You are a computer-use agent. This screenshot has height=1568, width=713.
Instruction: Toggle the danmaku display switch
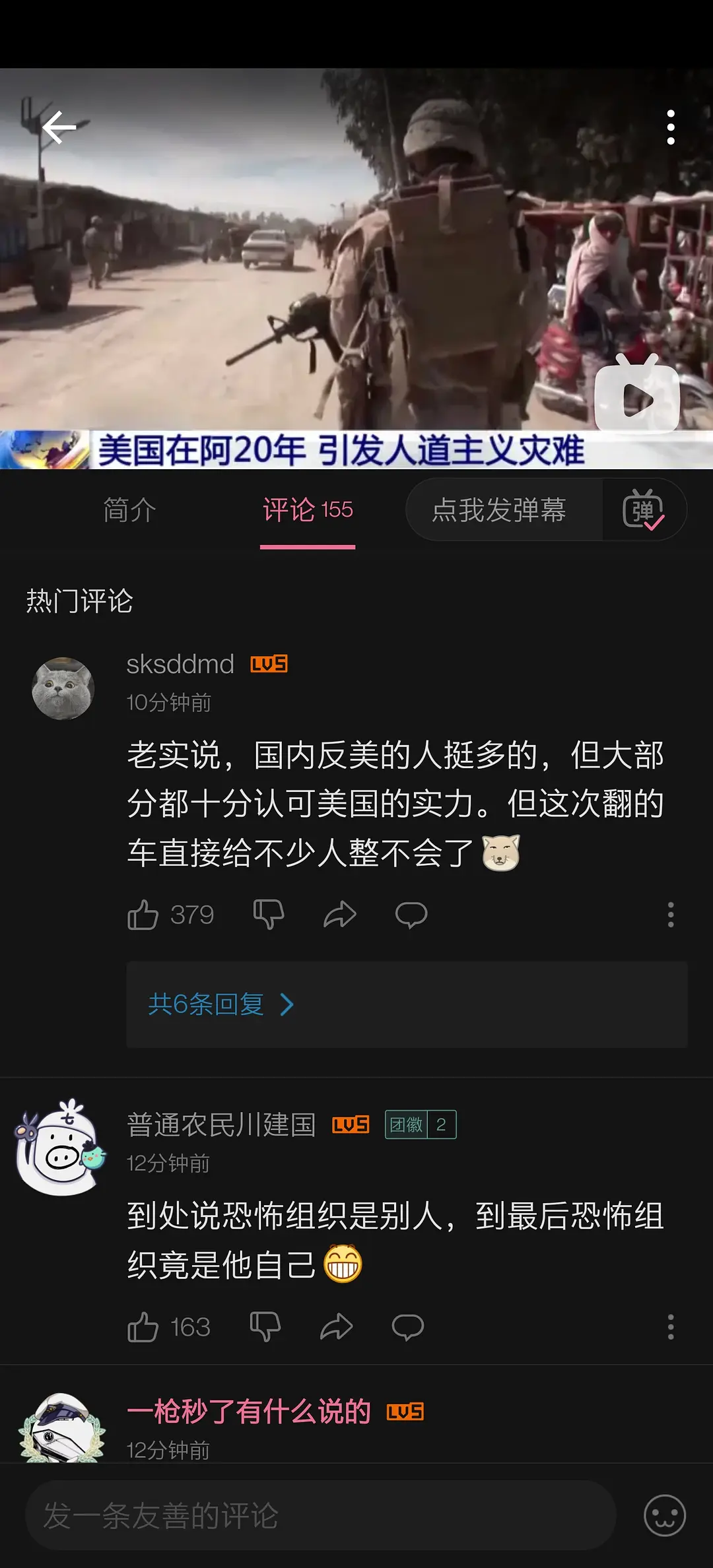point(643,510)
